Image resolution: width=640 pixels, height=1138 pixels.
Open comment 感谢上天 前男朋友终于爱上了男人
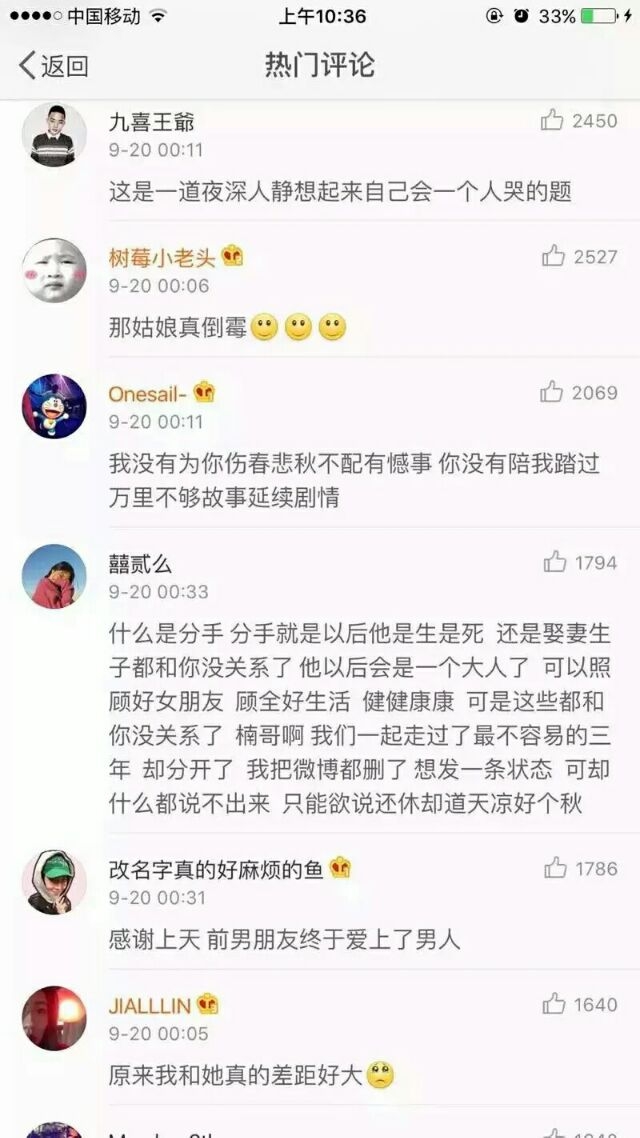click(x=284, y=941)
